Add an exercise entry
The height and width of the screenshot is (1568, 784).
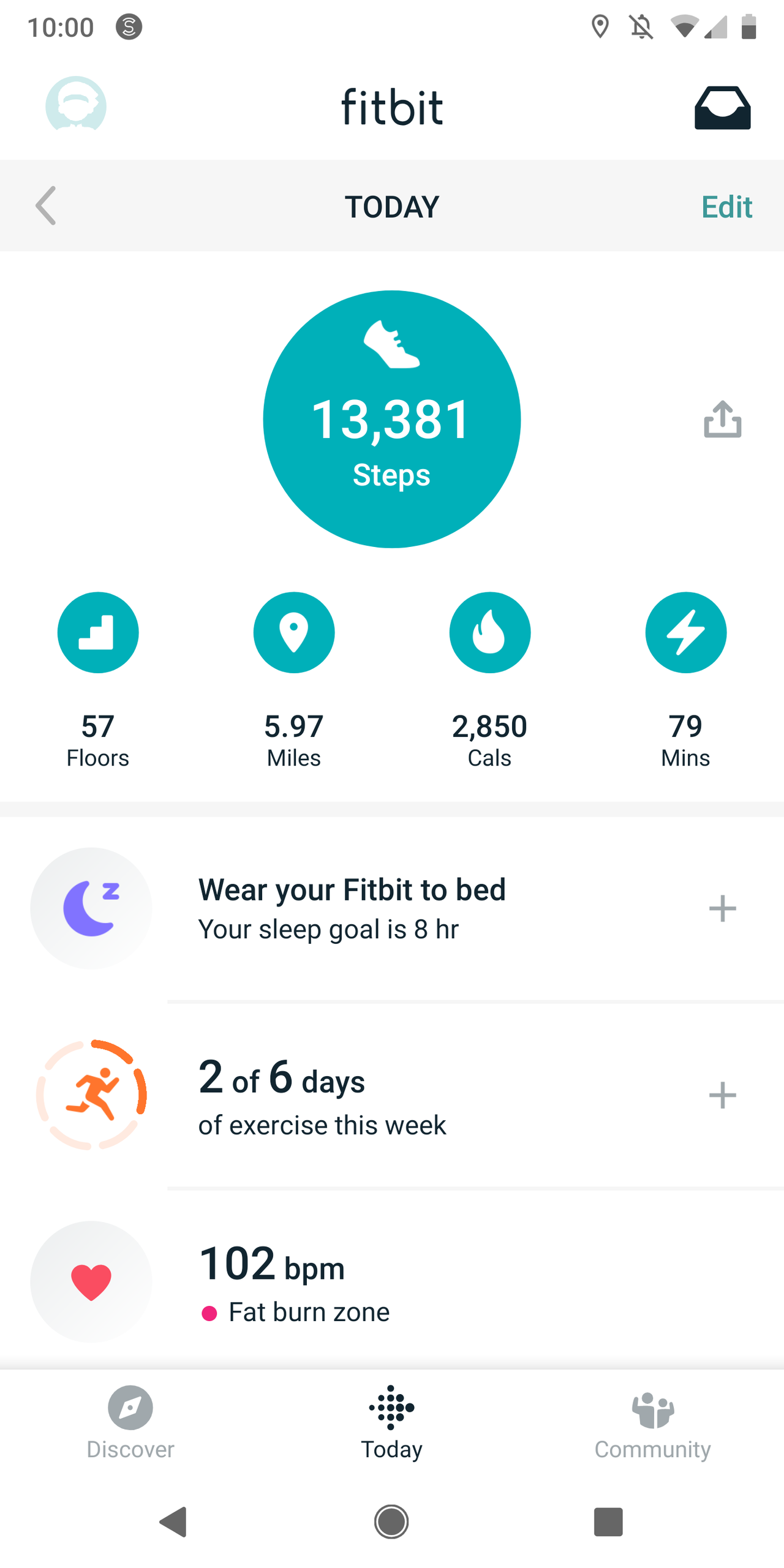[x=722, y=1095]
